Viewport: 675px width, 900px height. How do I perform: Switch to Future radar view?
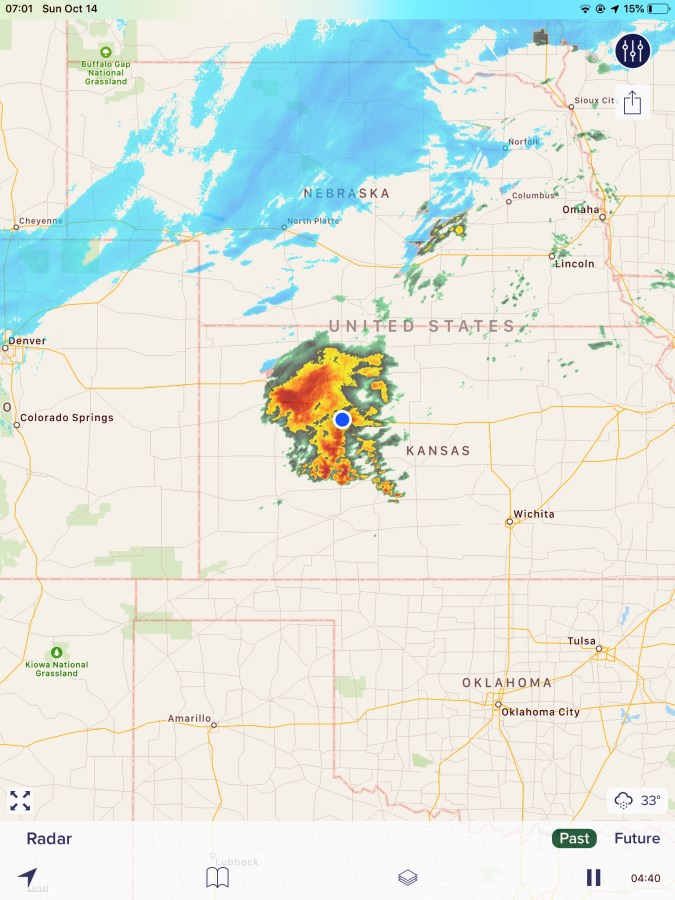tap(637, 839)
